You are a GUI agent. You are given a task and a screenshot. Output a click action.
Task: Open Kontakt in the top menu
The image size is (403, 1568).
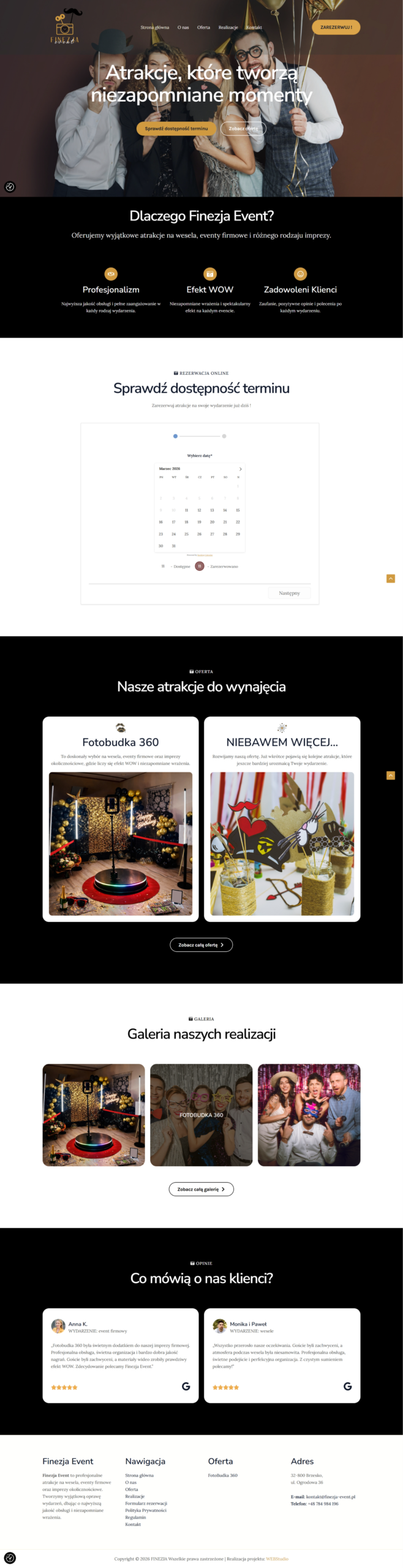254,28
